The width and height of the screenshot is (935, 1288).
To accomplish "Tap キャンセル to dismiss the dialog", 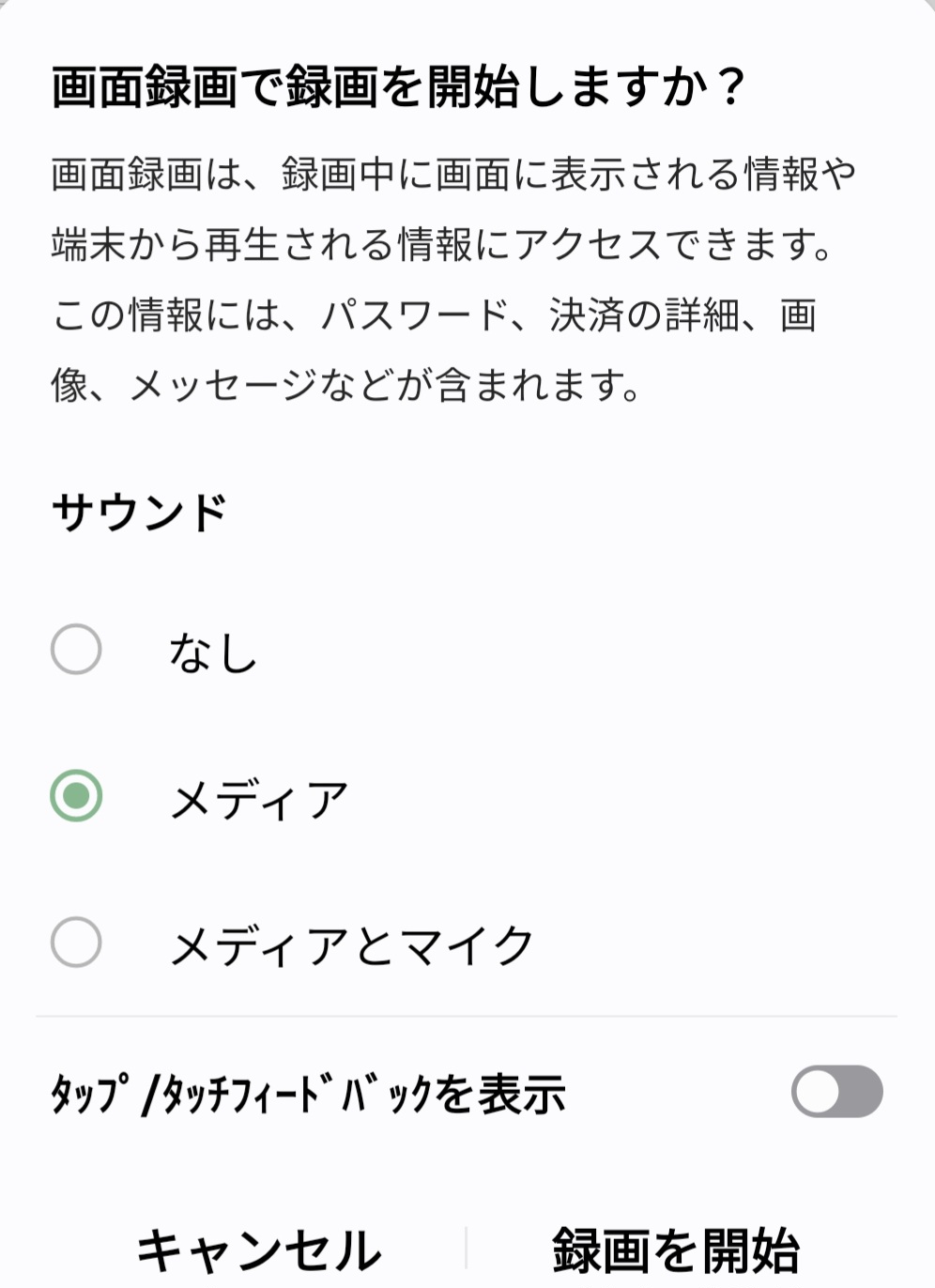I will [259, 1250].
